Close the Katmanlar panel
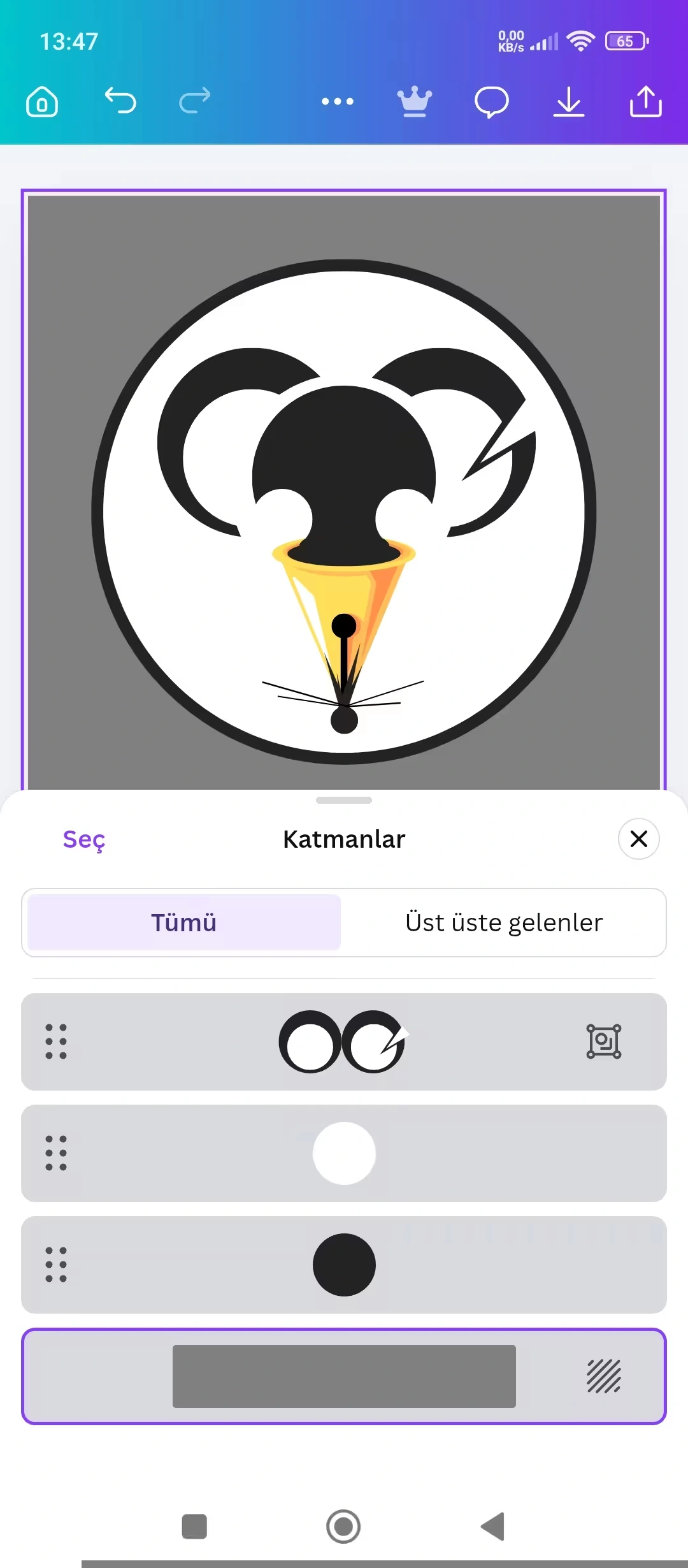This screenshot has width=688, height=1568. (638, 839)
